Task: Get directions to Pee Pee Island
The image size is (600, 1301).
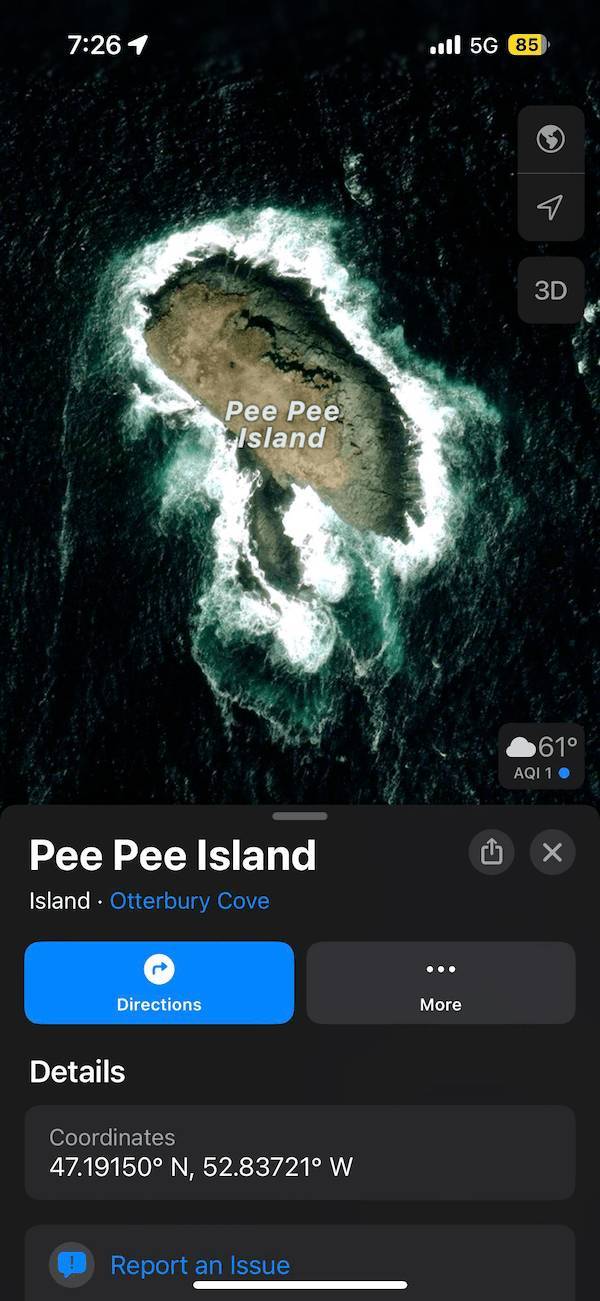Action: 159,982
